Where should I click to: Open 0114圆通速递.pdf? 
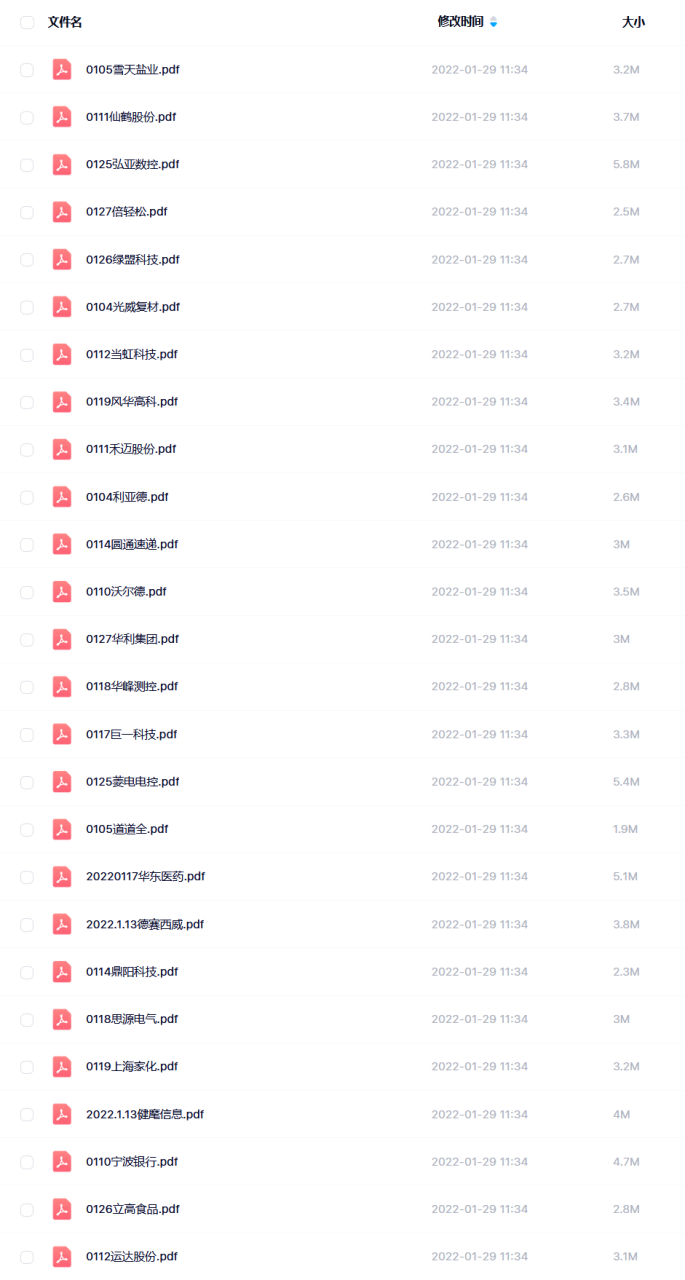131,544
